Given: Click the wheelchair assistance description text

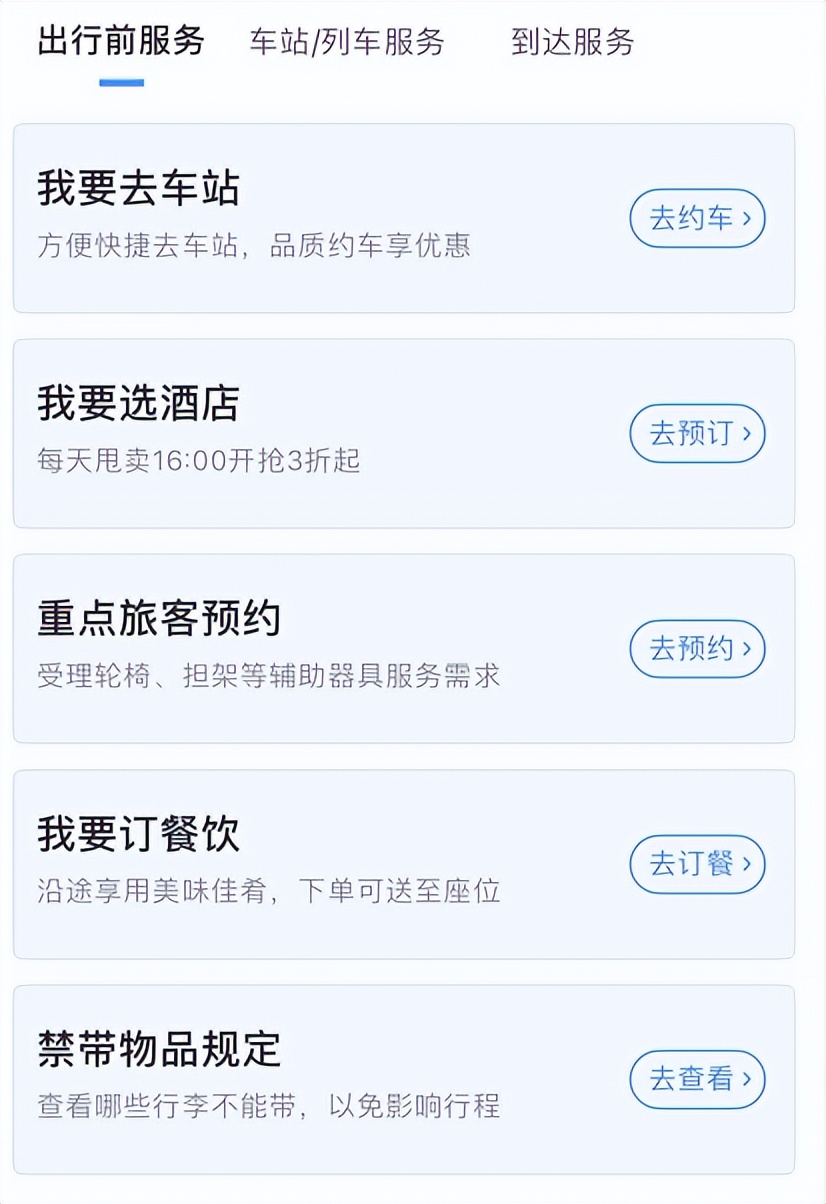Looking at the screenshot, I should pos(271,676).
